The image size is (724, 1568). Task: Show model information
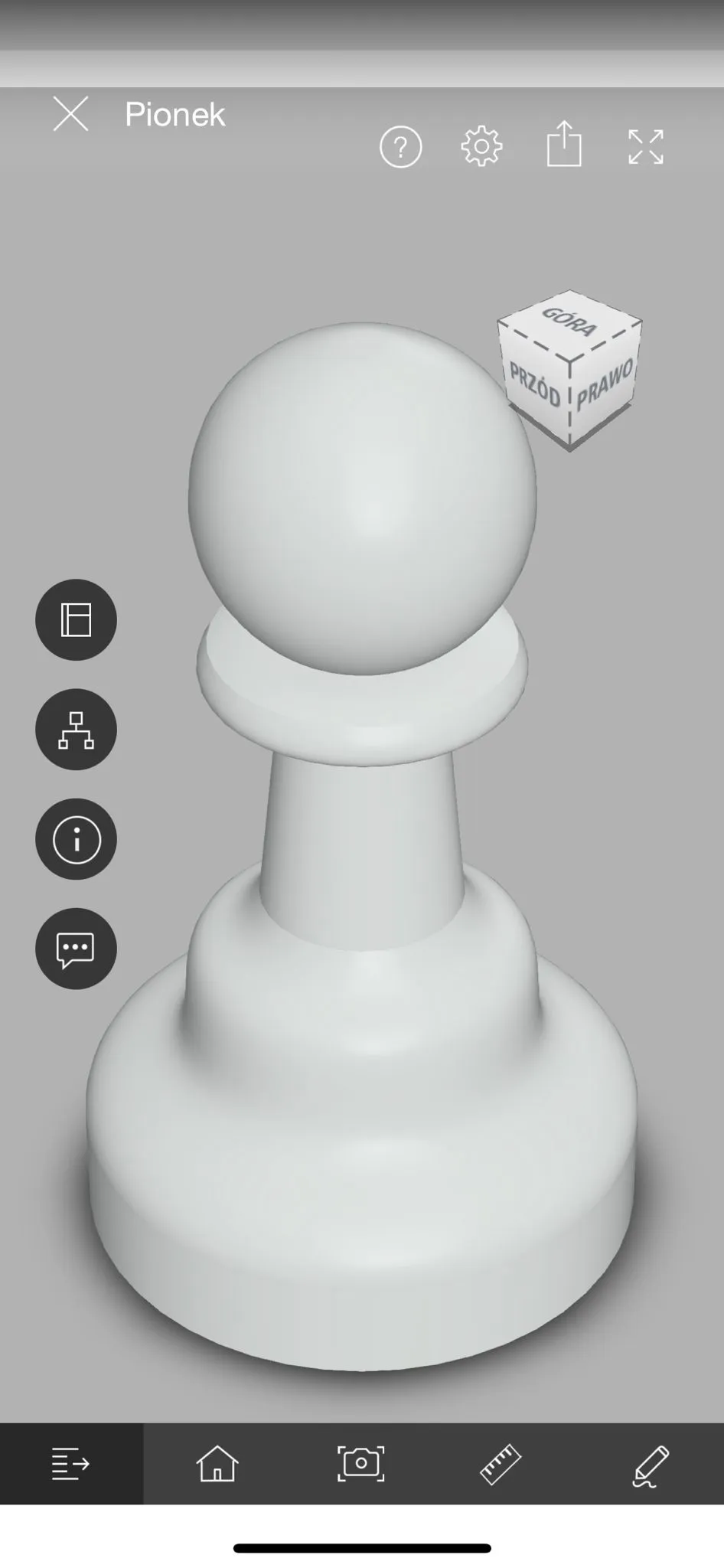coord(76,839)
